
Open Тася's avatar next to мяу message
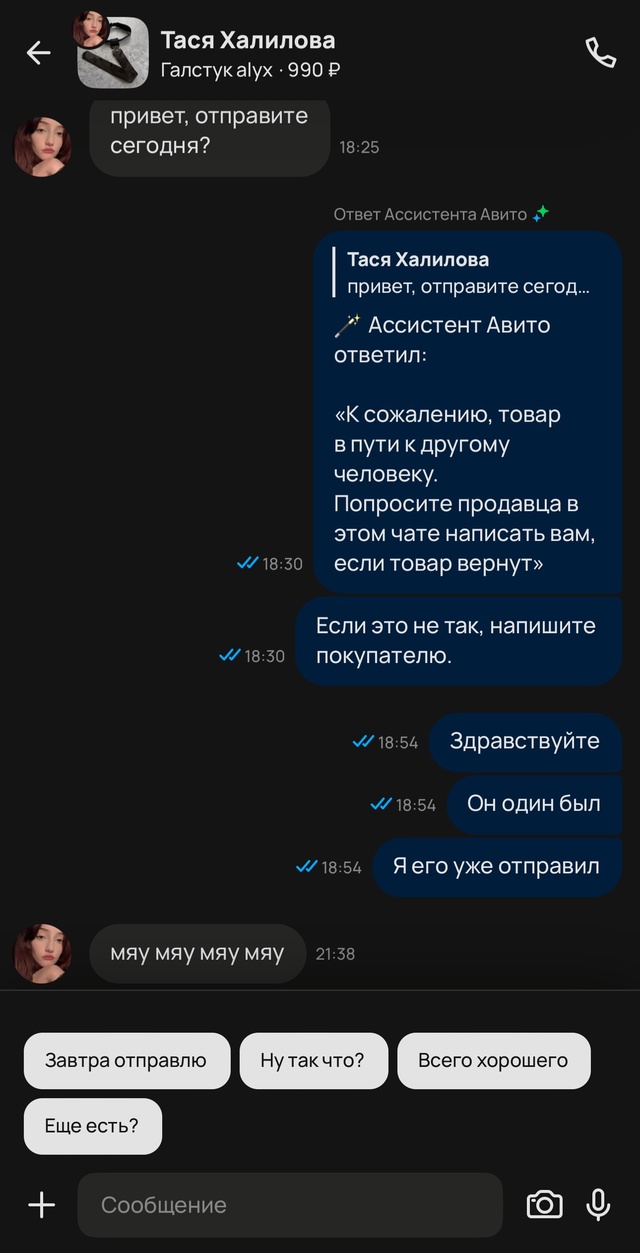(41, 953)
